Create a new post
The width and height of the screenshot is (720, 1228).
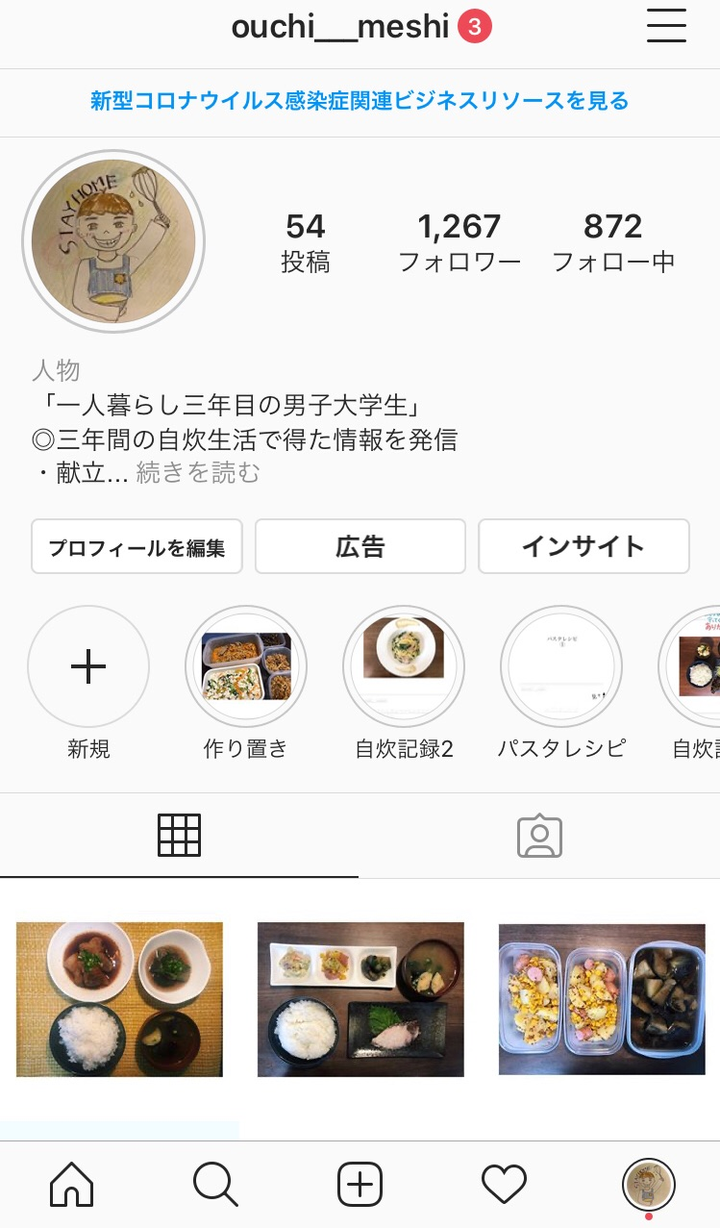click(360, 1186)
